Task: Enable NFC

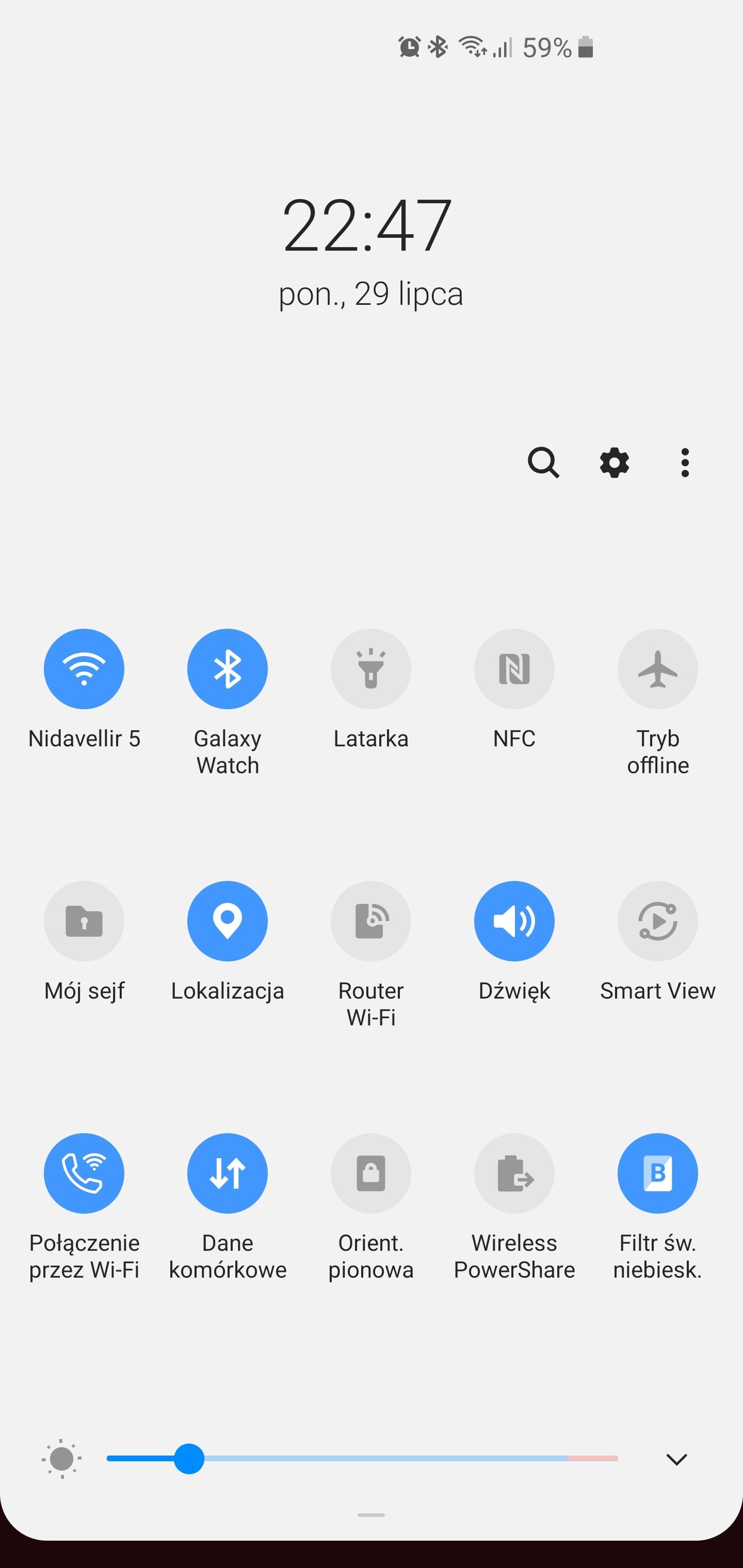Action: click(x=514, y=668)
